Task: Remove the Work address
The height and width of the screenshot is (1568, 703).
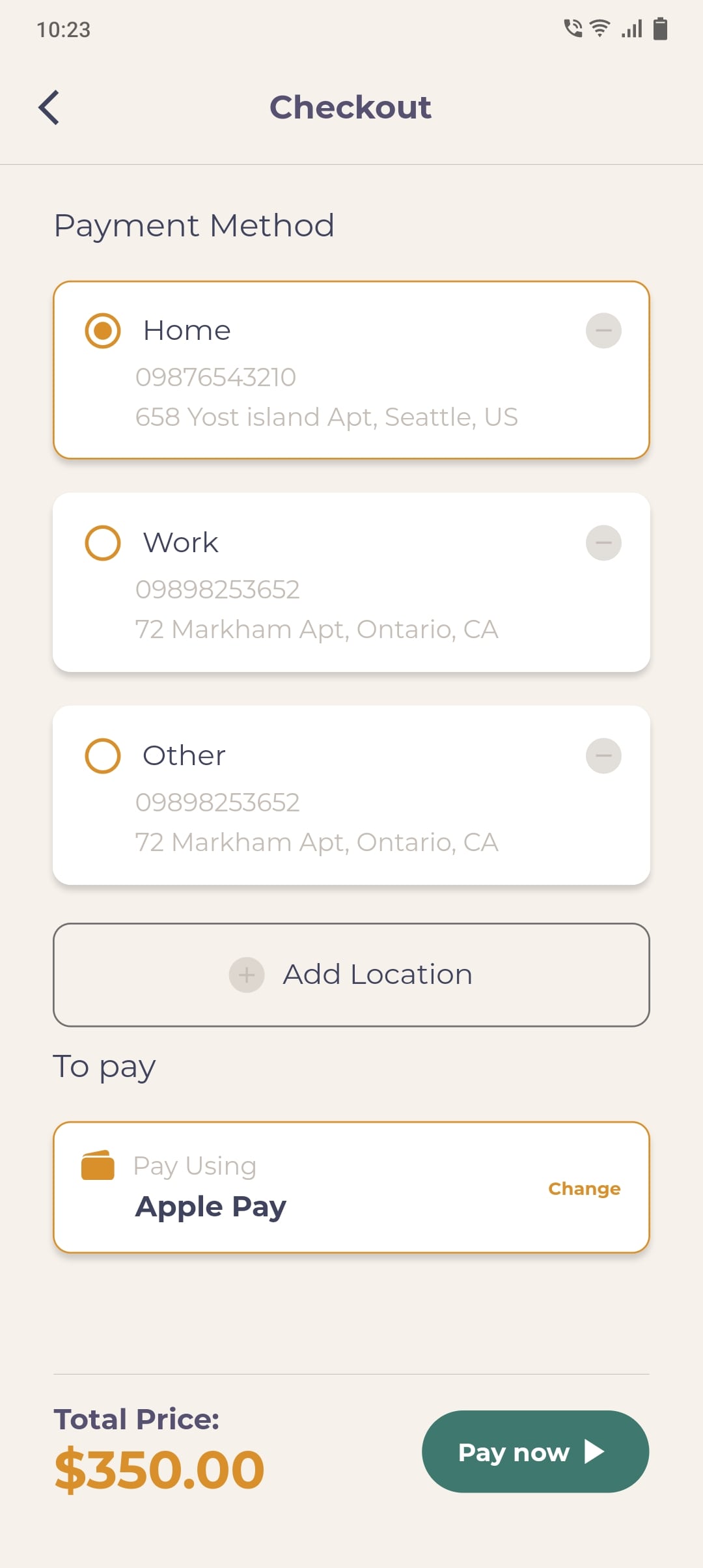Action: pyautogui.click(x=603, y=543)
